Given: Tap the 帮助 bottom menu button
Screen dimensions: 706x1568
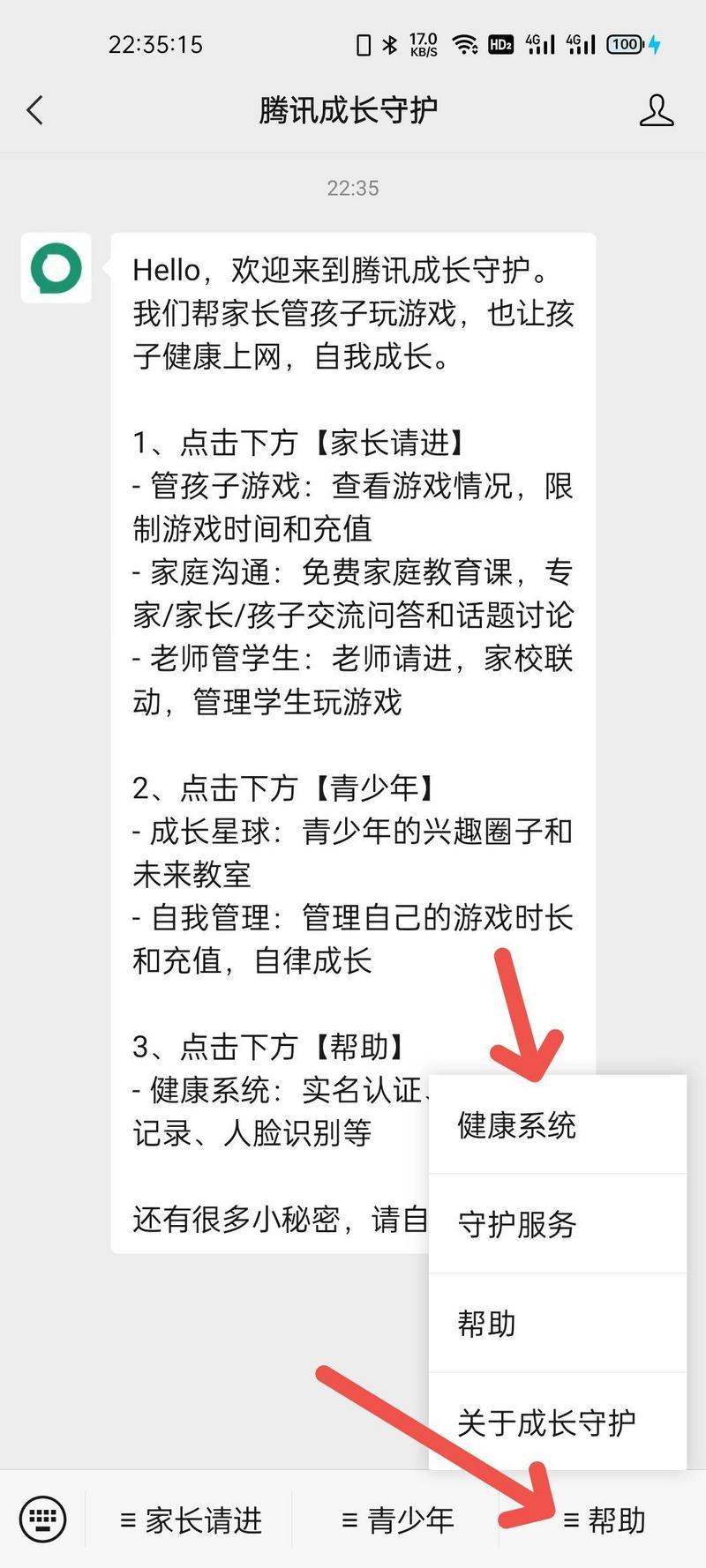Looking at the screenshot, I should coord(603,1519).
